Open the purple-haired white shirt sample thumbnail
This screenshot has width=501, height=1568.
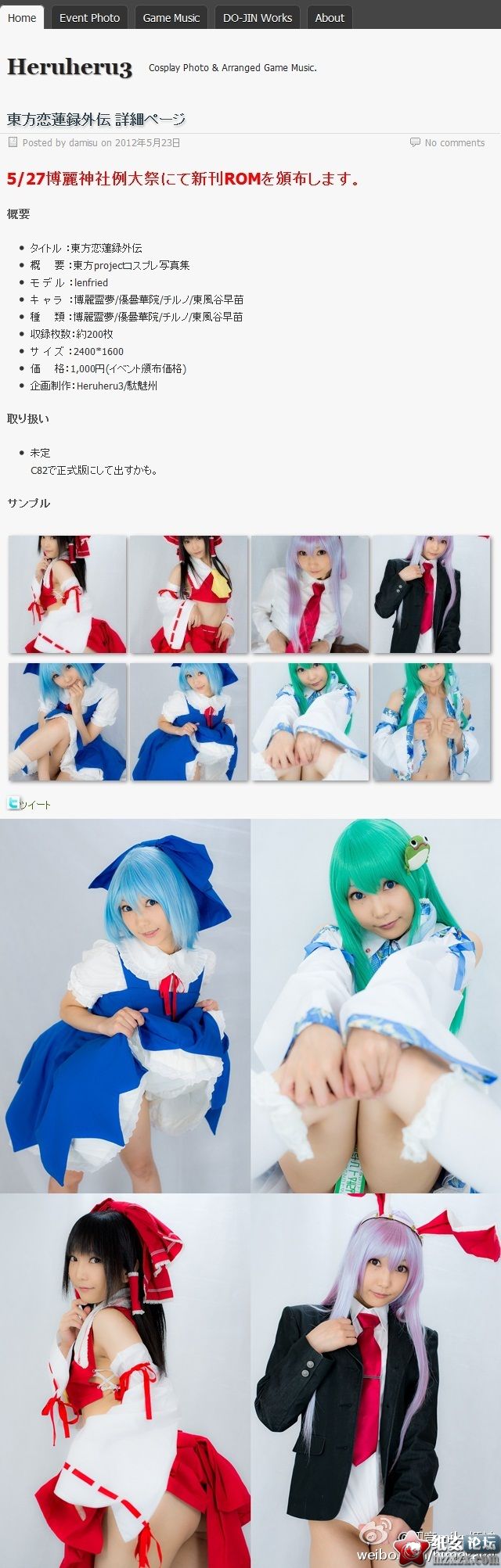(x=309, y=594)
